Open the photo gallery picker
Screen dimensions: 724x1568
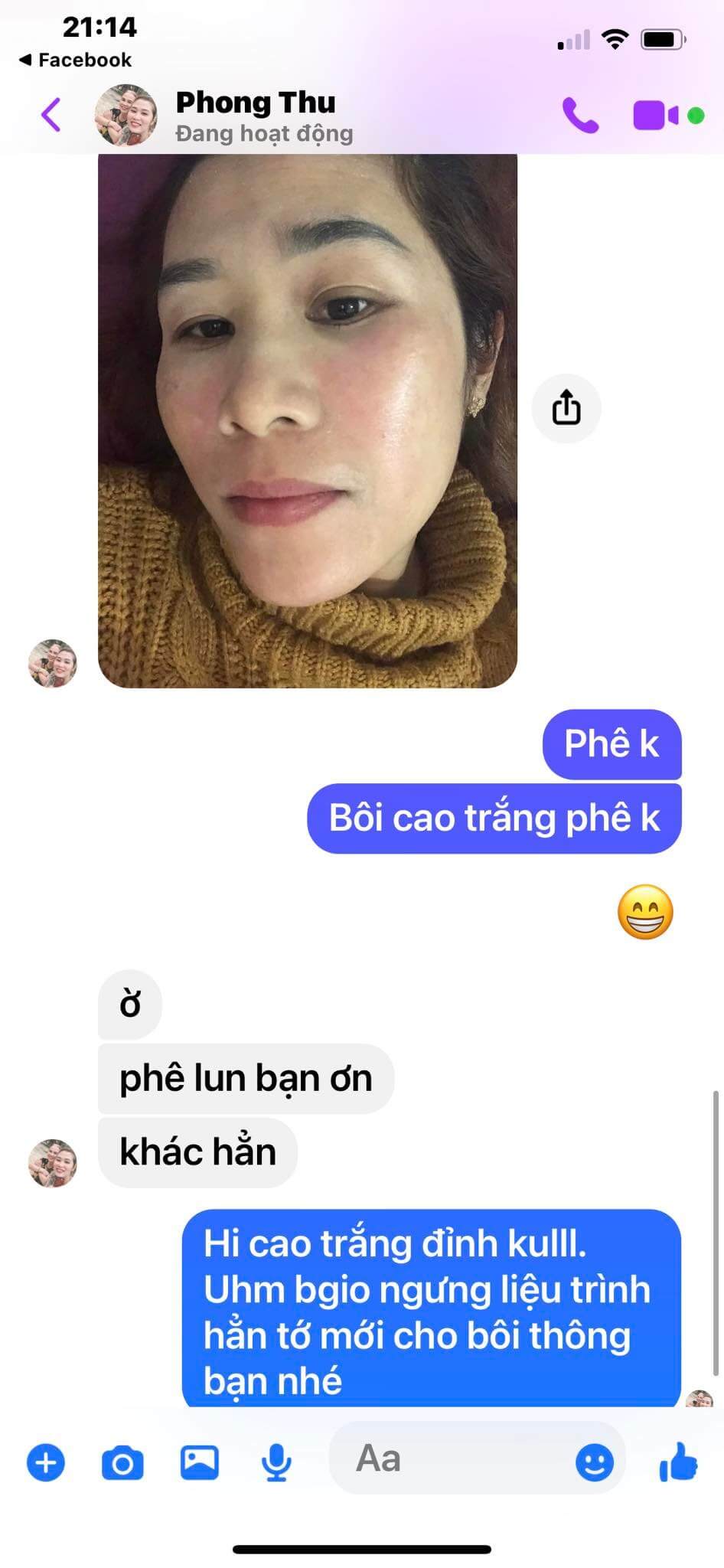pos(199,1462)
